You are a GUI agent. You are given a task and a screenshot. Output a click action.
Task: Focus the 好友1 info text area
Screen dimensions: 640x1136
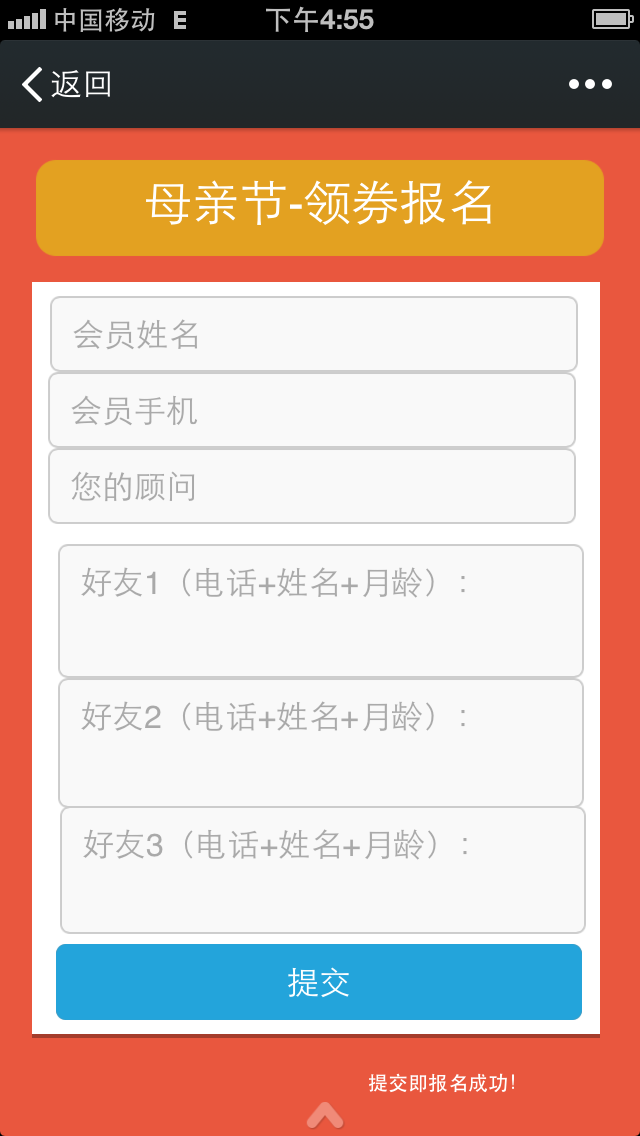321,611
